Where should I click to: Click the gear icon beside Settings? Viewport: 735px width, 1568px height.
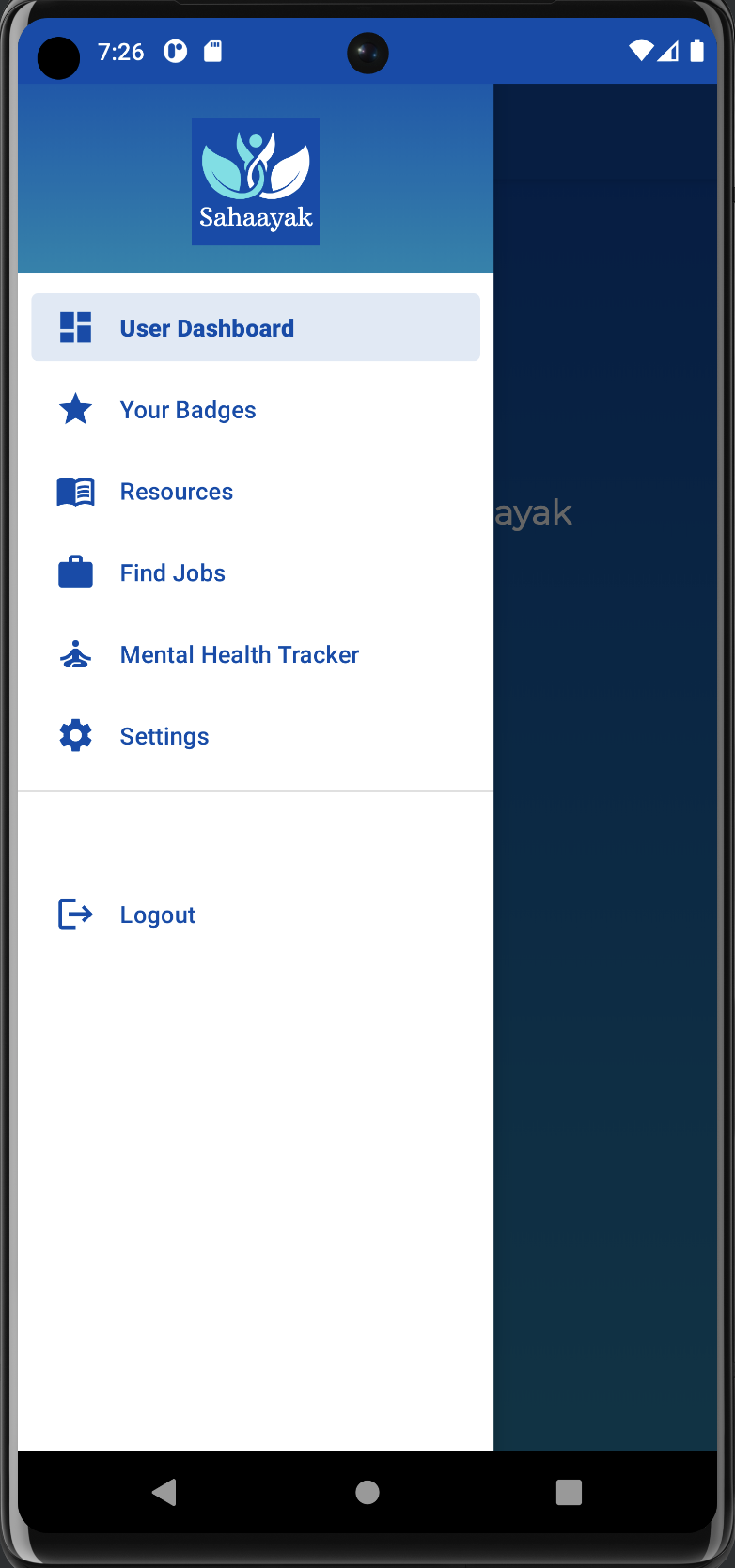pos(75,735)
